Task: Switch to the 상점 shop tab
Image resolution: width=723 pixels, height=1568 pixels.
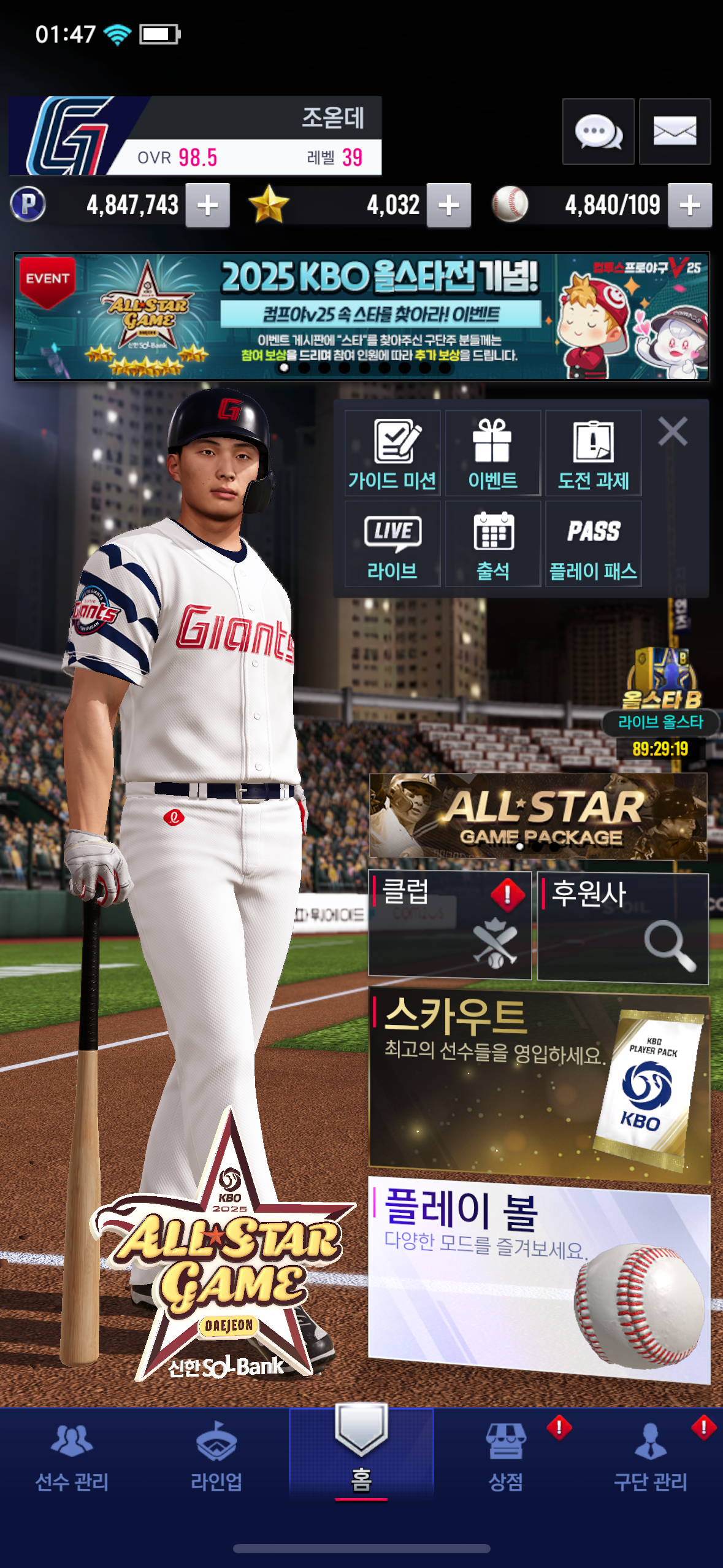Action: point(506,1457)
